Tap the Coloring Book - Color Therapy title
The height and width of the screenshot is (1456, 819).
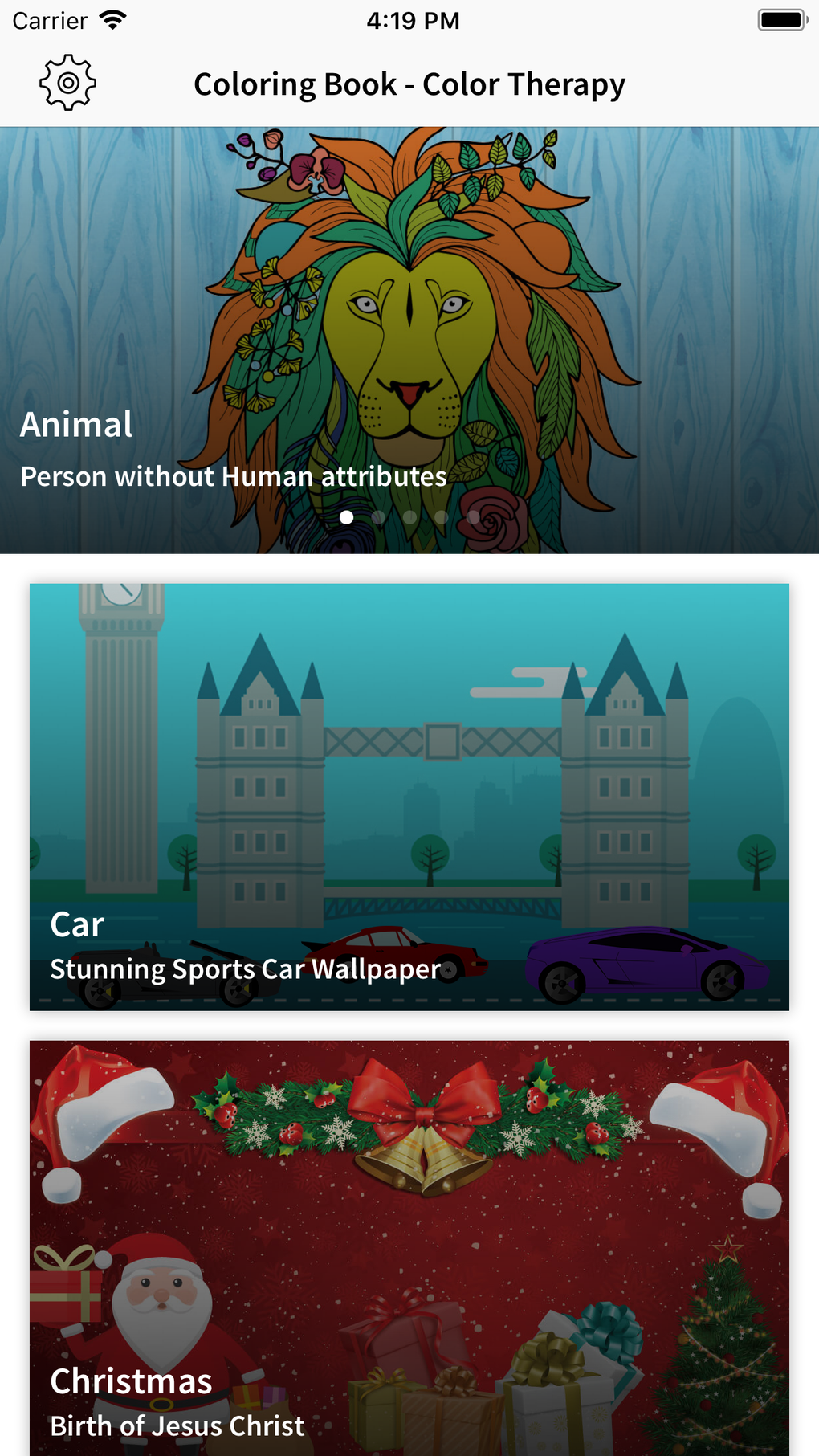click(409, 83)
